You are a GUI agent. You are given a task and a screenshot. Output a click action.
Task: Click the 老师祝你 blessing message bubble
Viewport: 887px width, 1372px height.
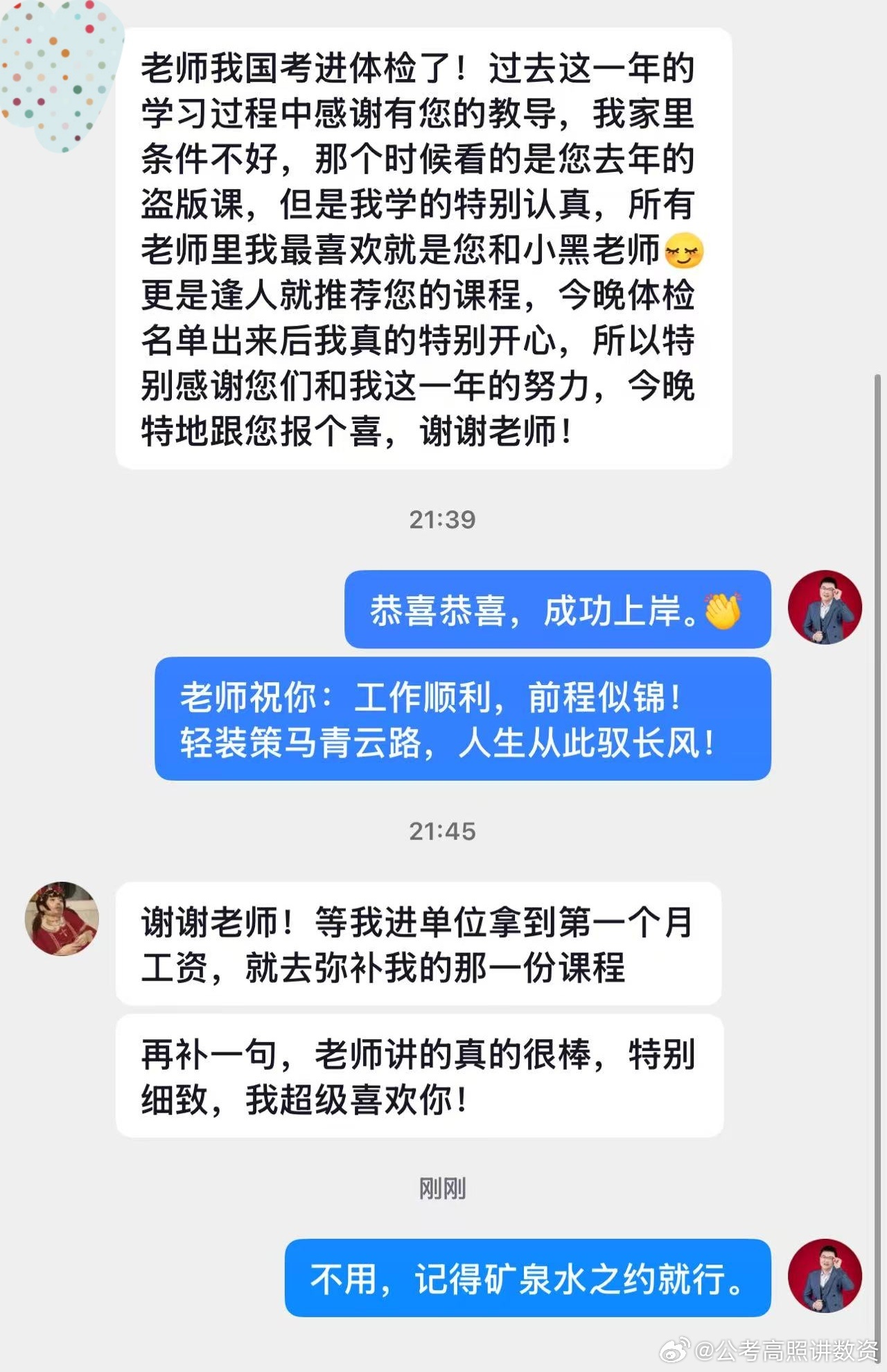(x=464, y=721)
